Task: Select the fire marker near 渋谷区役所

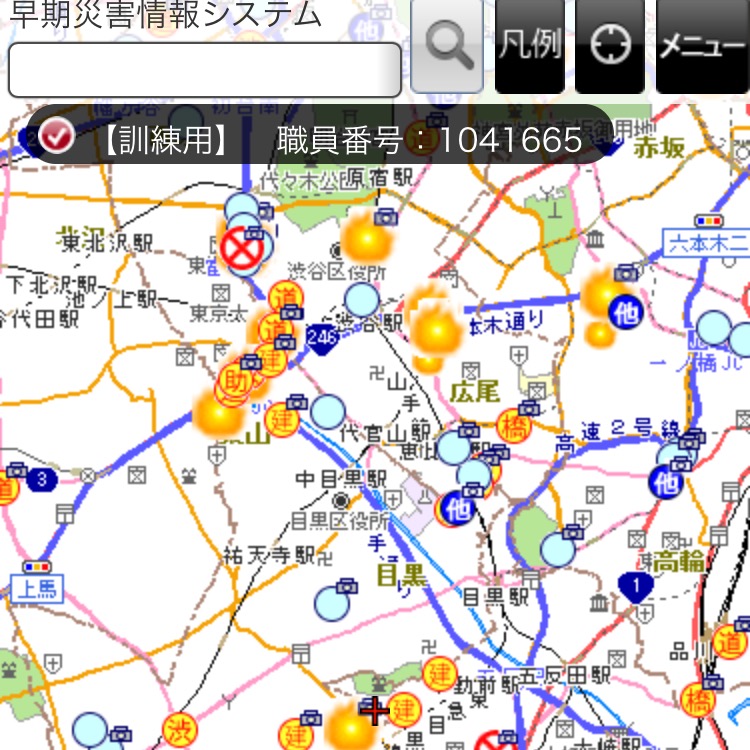Action: click(x=365, y=240)
